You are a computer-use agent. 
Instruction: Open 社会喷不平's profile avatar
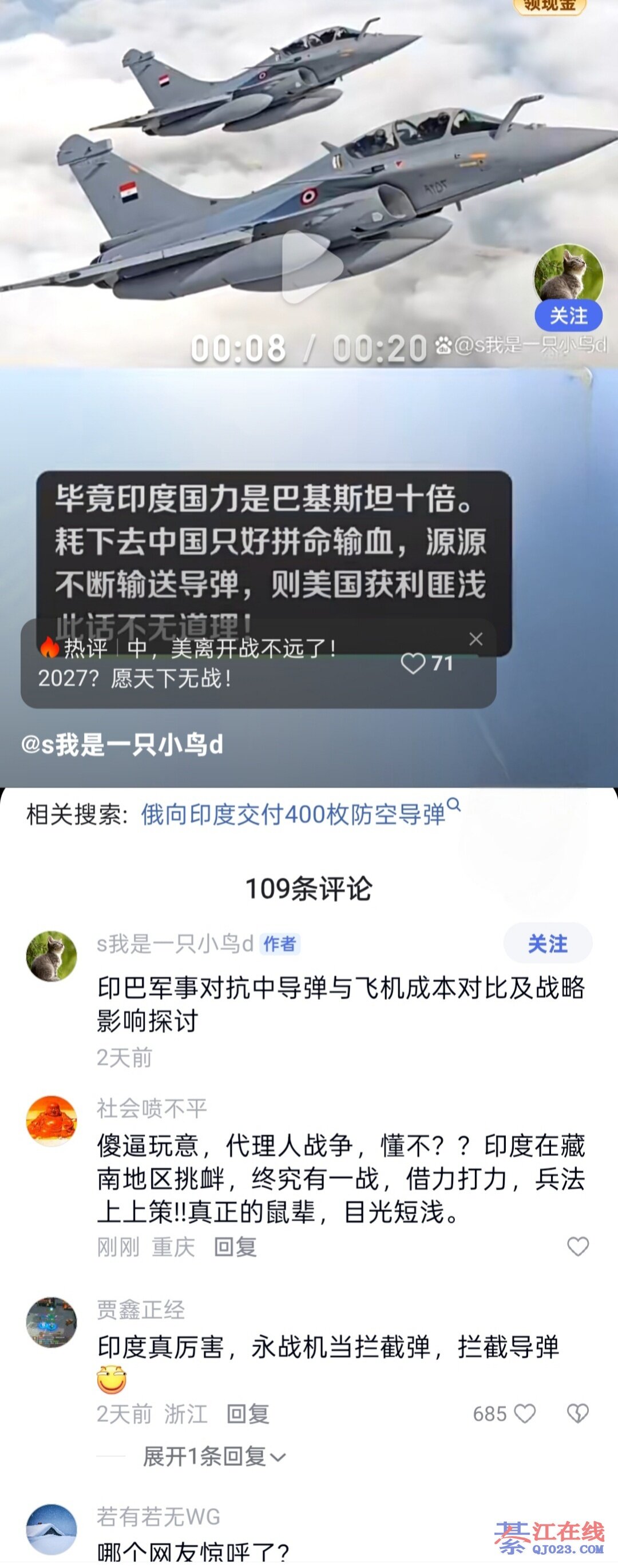click(51, 1121)
